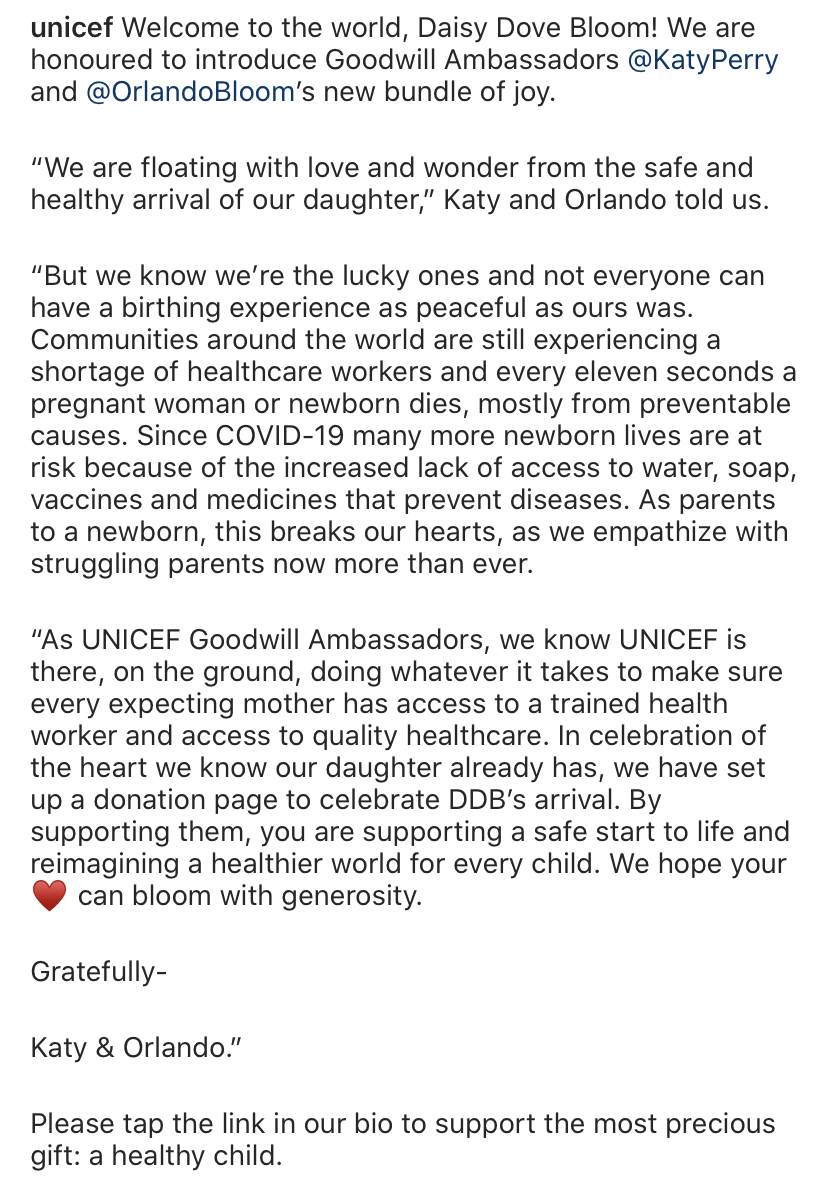Visit the @OrlandoBloom mention
This screenshot has width=828, height=1180.
pos(190,92)
